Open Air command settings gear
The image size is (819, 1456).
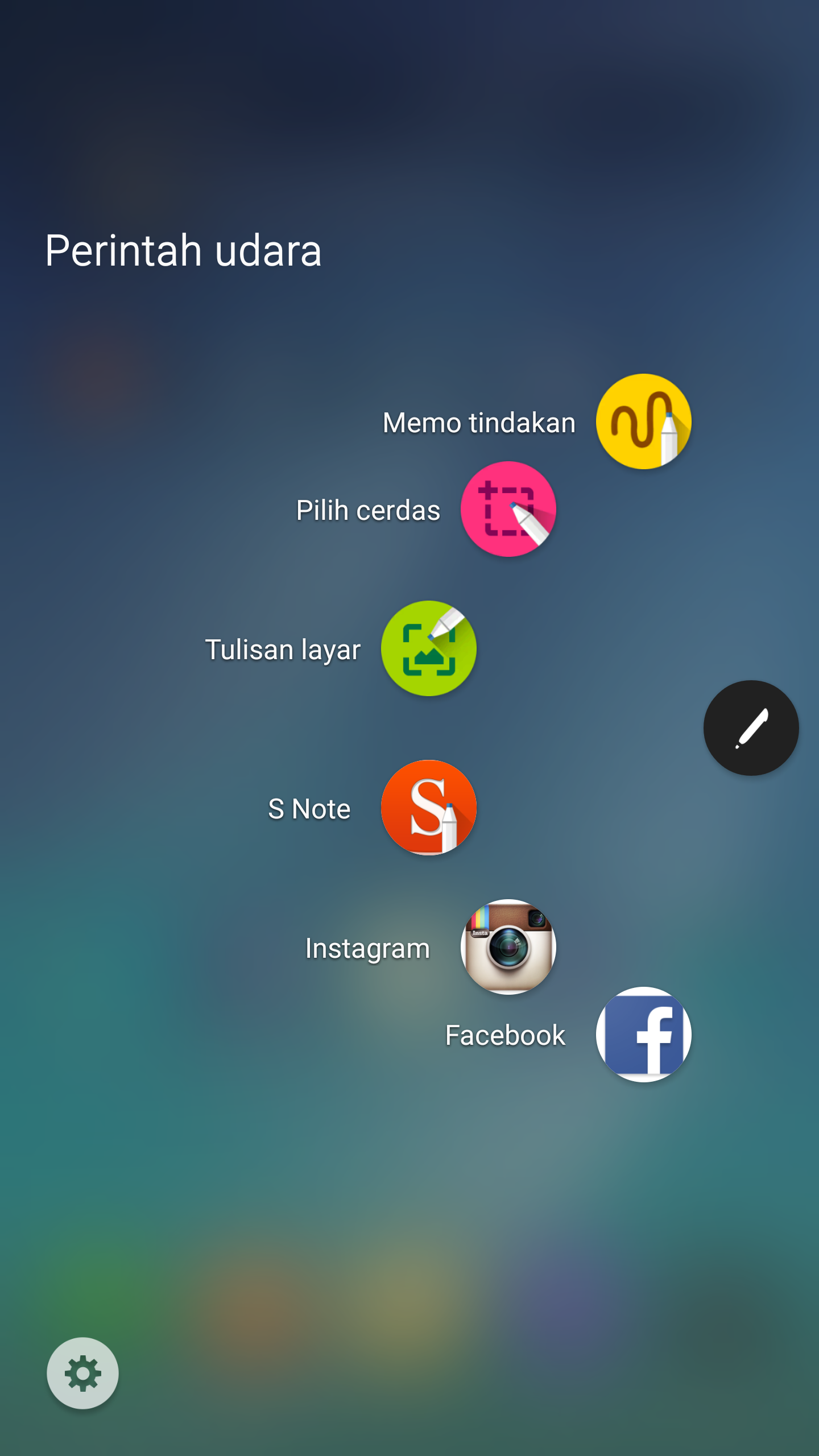tap(83, 1374)
